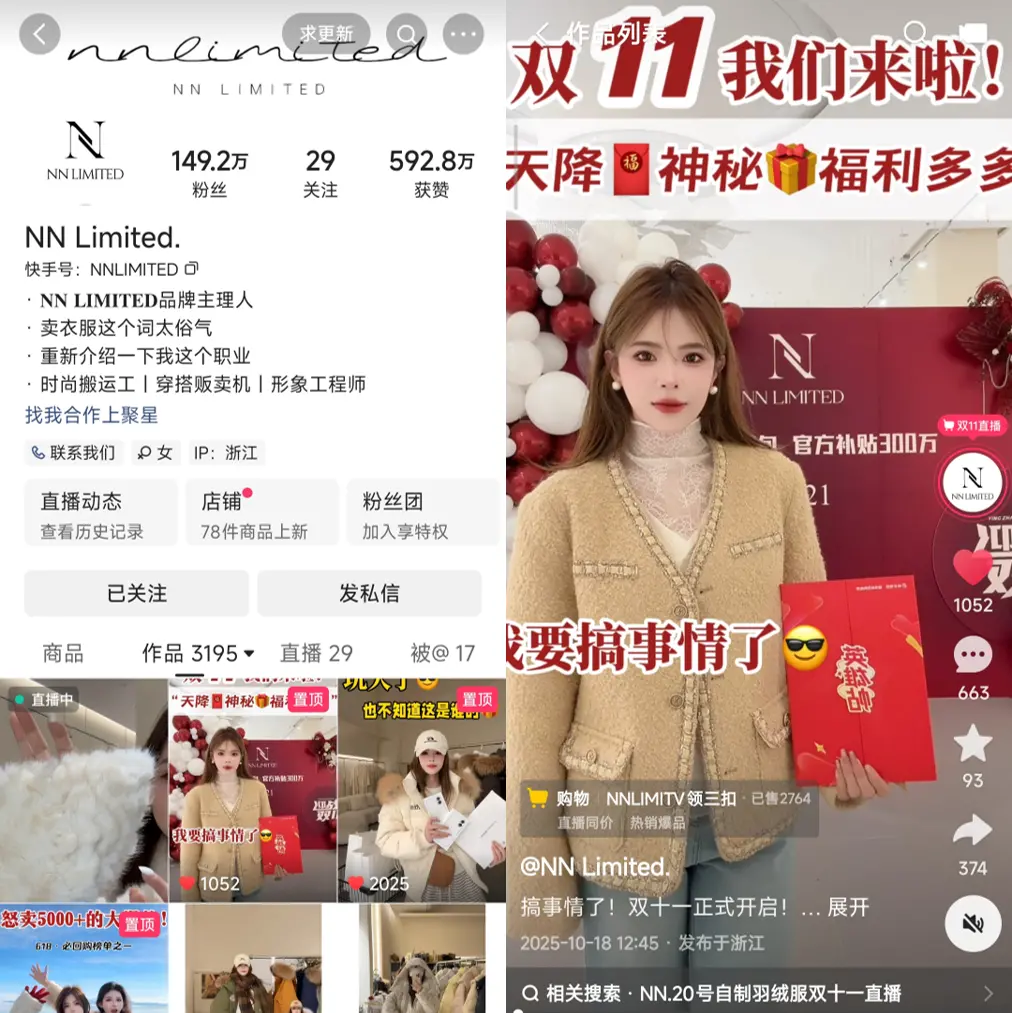
Task: Tap the 联系我们 chip
Action: (x=74, y=453)
